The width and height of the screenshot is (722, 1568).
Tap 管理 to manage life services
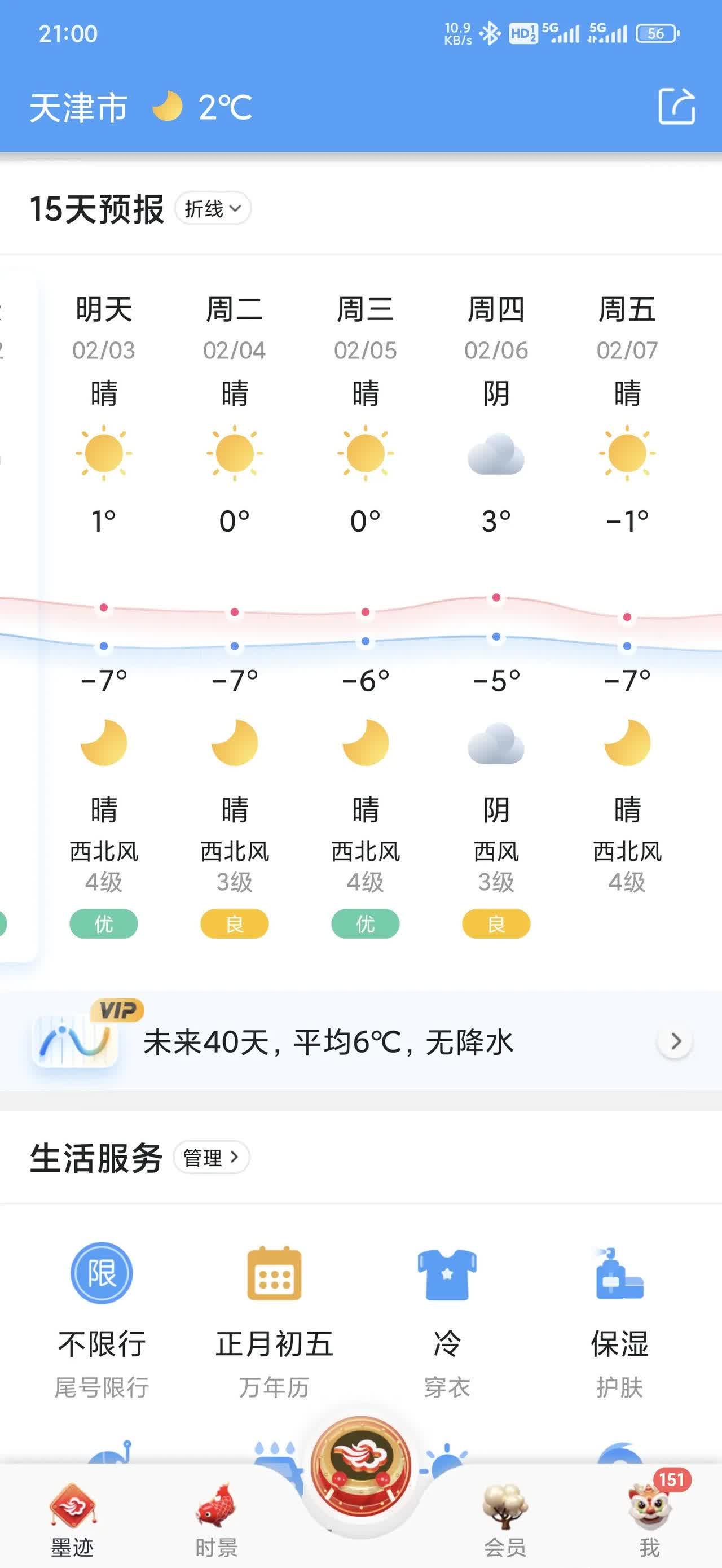(211, 1157)
